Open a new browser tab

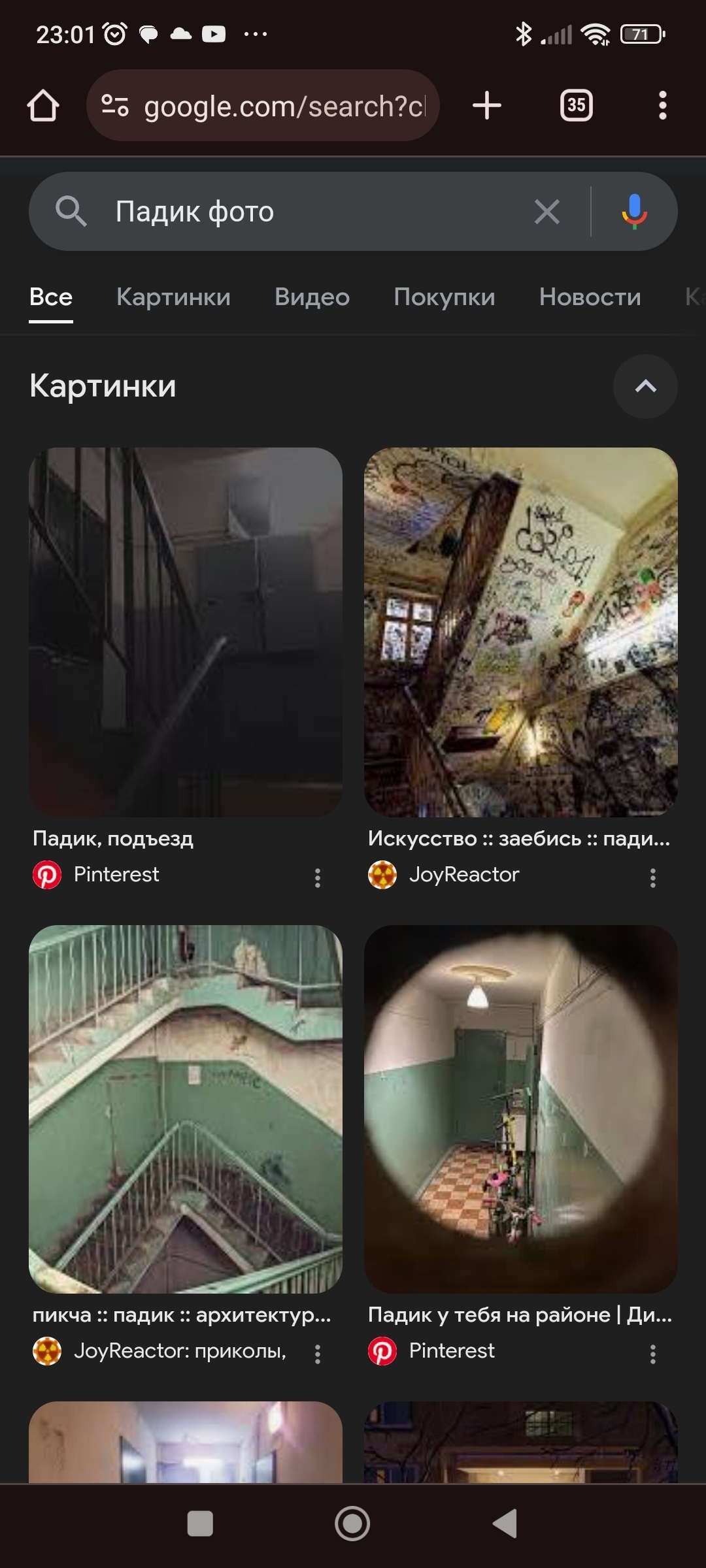(x=486, y=106)
